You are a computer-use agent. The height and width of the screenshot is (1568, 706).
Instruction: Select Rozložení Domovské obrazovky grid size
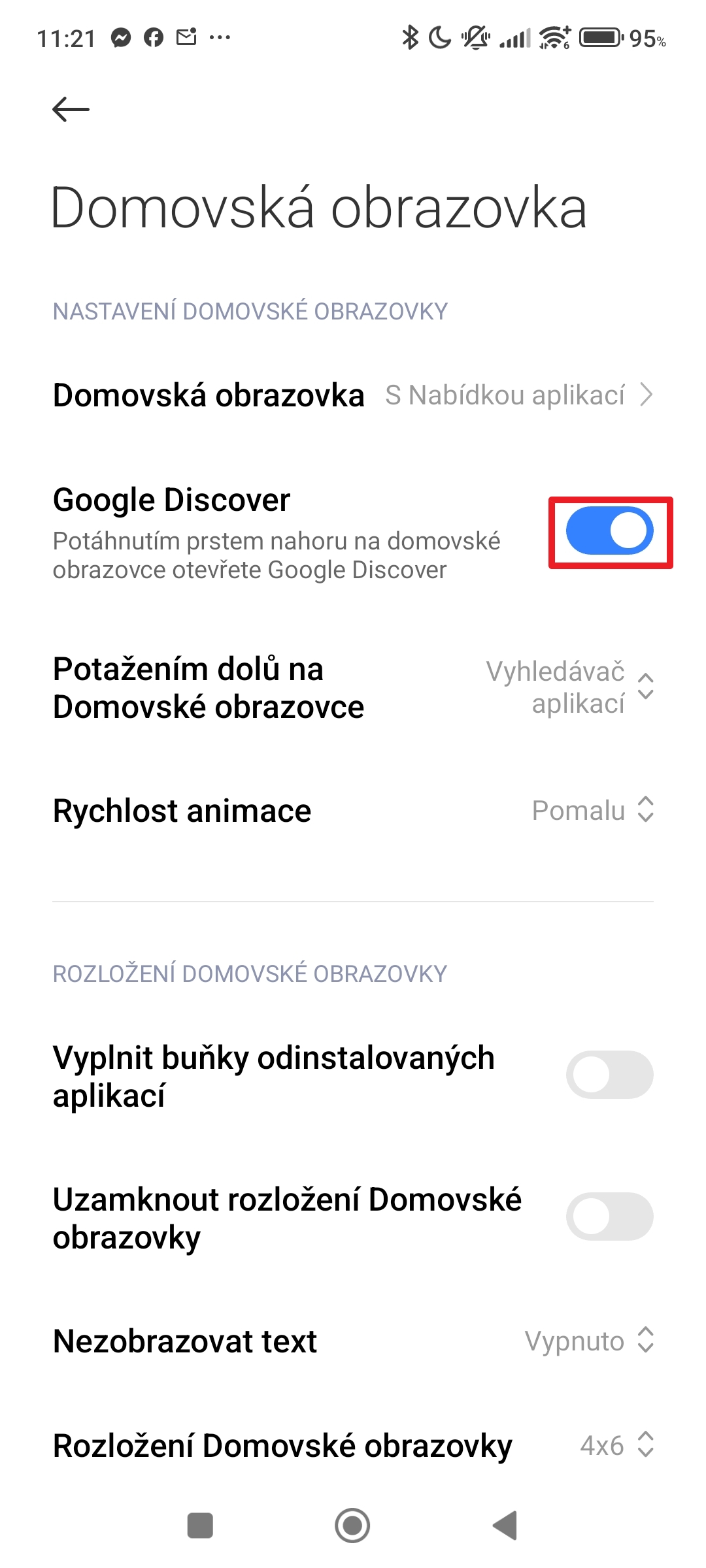tap(353, 1446)
